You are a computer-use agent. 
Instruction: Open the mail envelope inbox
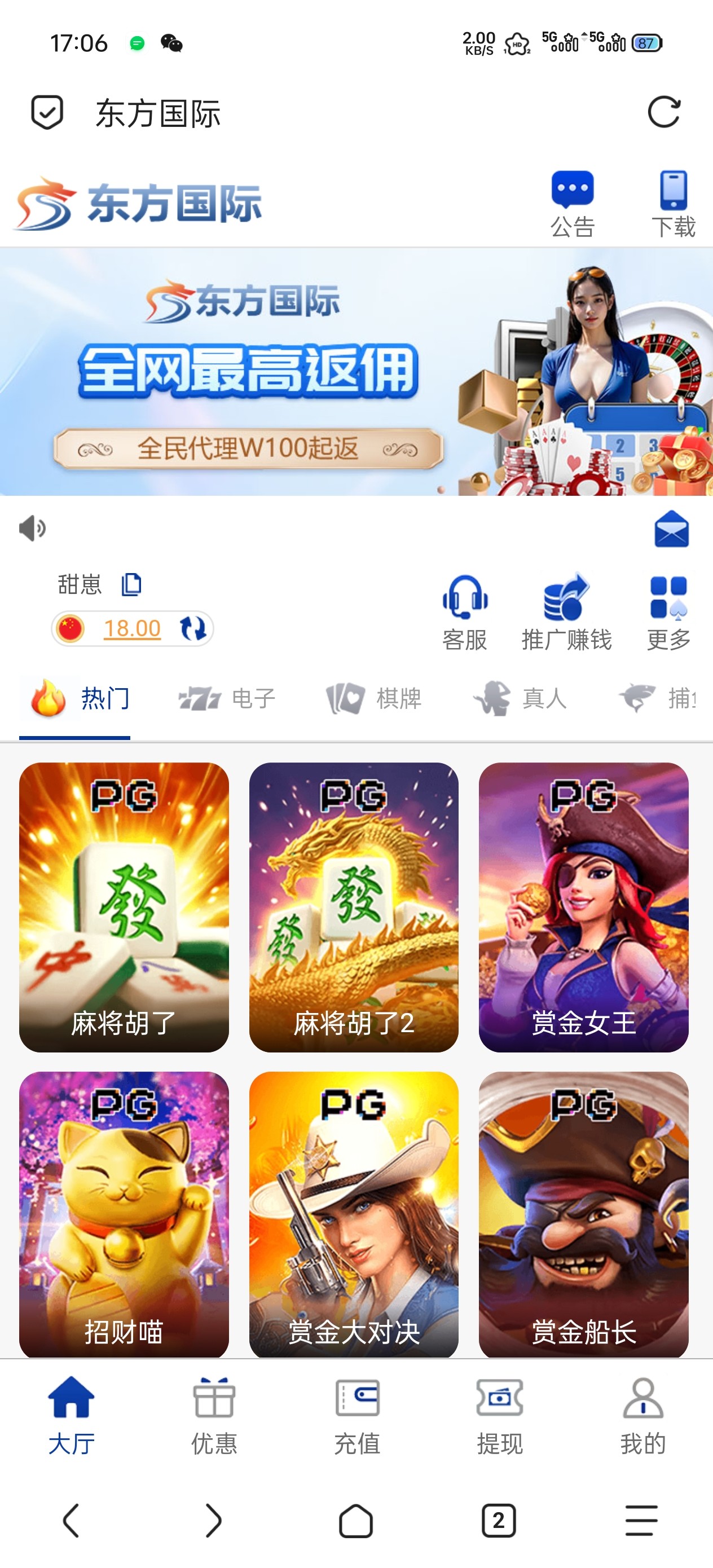coord(671,529)
